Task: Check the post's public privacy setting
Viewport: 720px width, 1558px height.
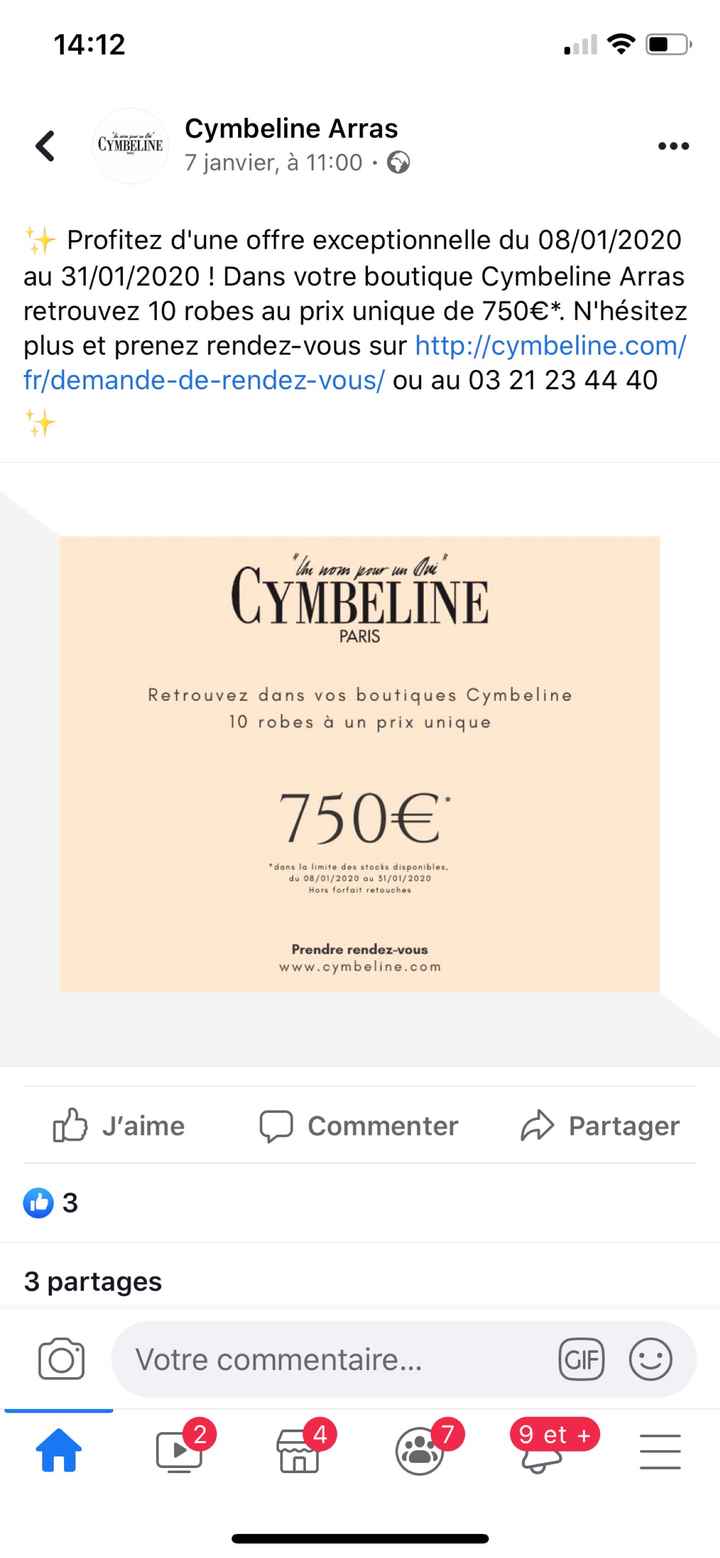Action: (398, 162)
